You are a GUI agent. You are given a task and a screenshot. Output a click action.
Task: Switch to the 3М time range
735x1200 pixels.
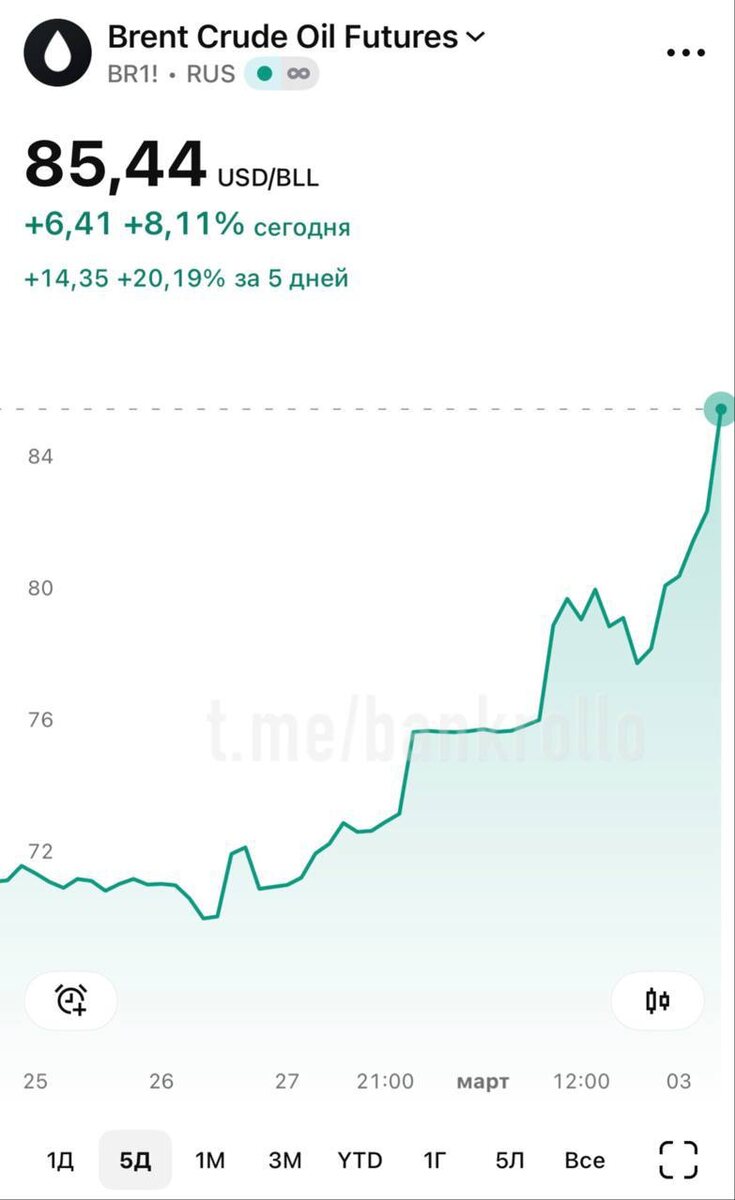(x=285, y=1160)
